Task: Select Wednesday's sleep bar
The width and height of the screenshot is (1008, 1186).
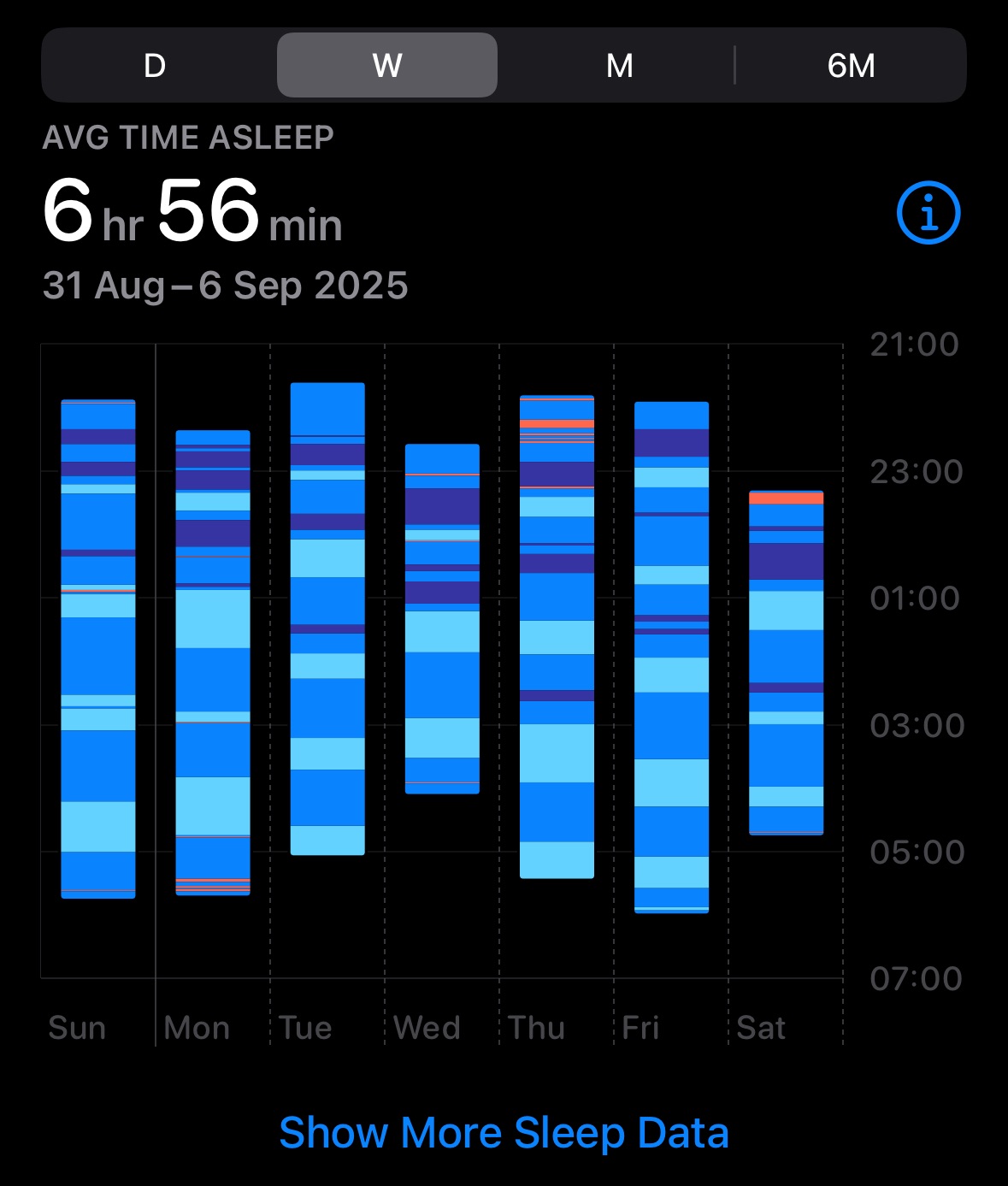Action: click(x=442, y=619)
